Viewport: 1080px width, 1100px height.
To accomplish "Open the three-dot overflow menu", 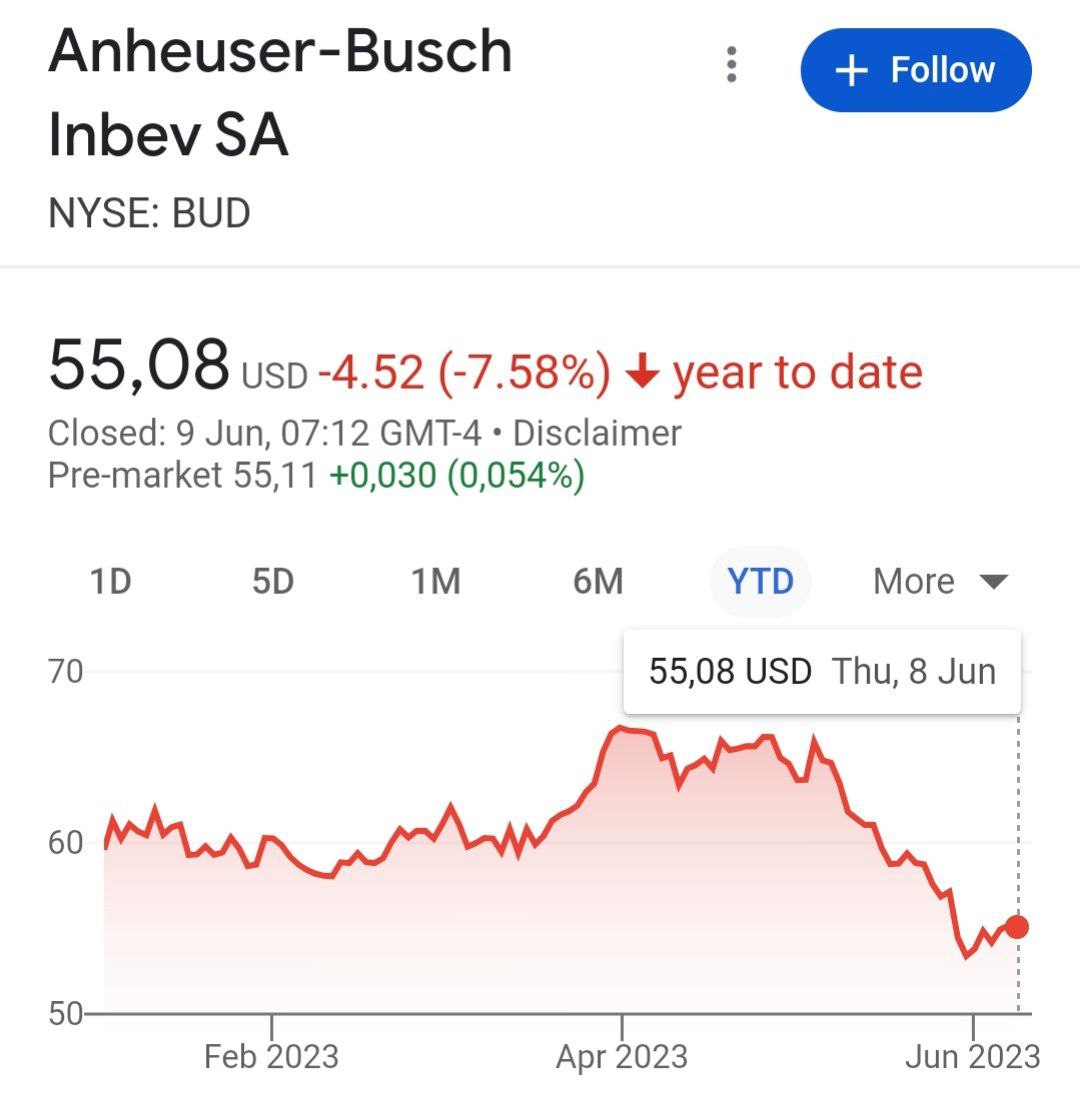I will point(731,64).
